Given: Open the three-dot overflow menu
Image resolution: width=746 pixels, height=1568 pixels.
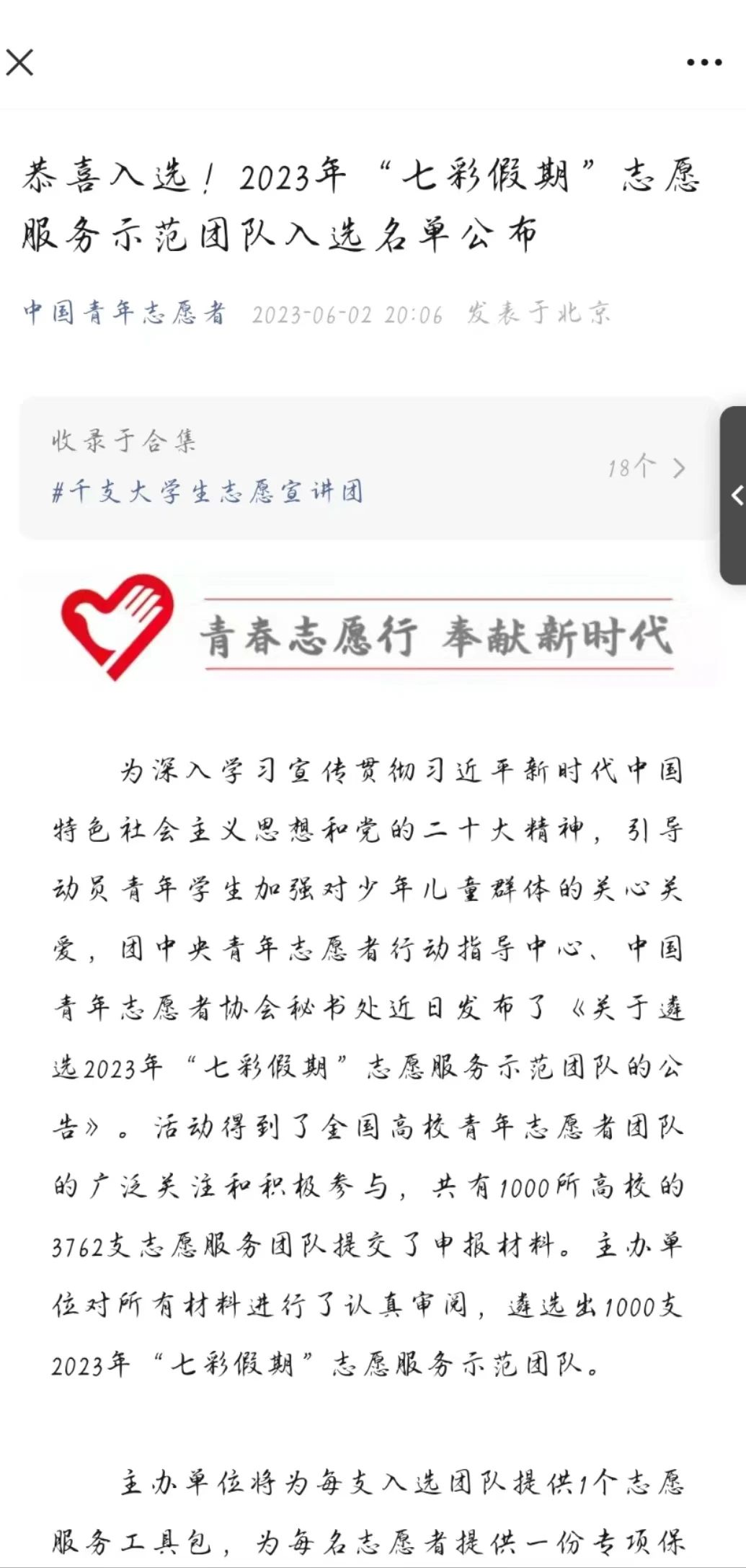Looking at the screenshot, I should pyautogui.click(x=703, y=63).
